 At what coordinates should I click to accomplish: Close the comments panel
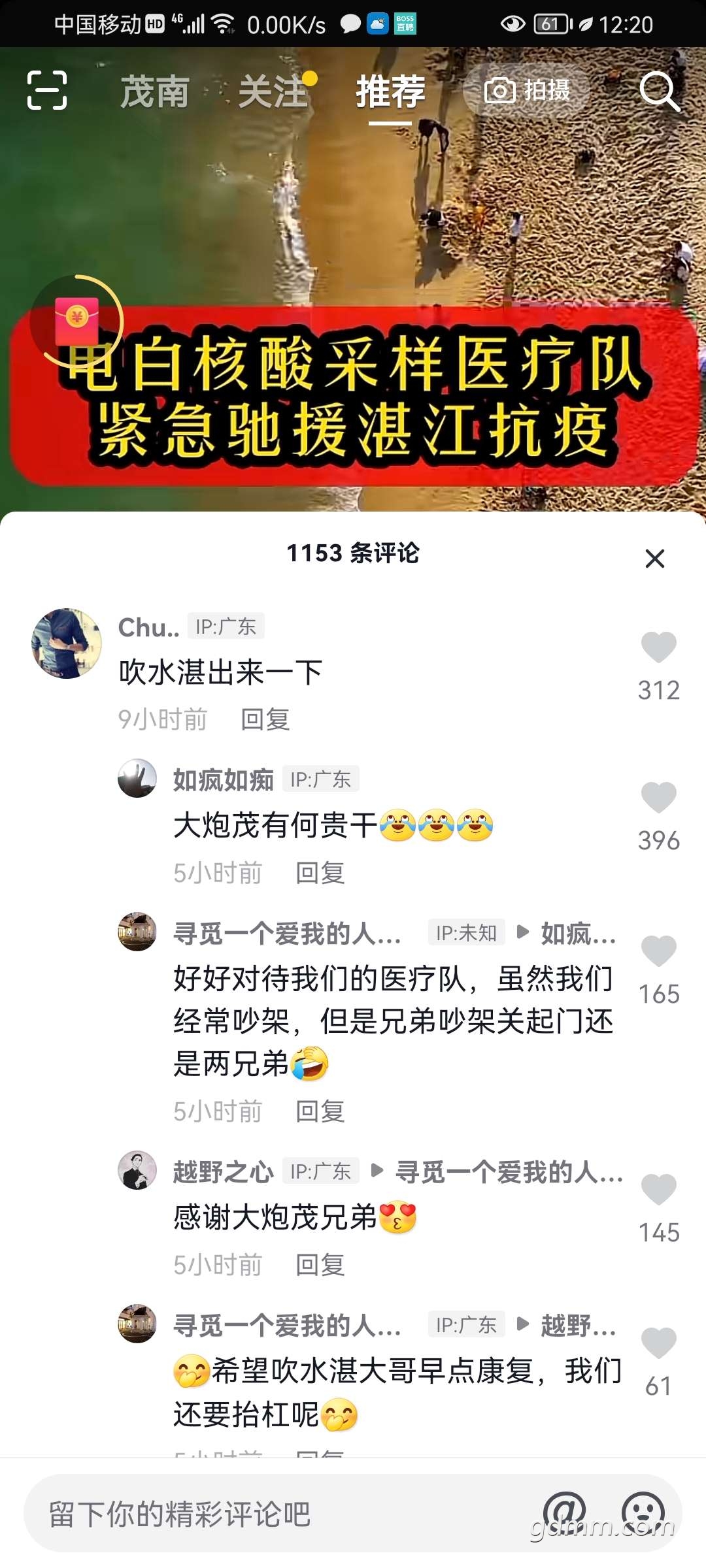click(x=654, y=559)
